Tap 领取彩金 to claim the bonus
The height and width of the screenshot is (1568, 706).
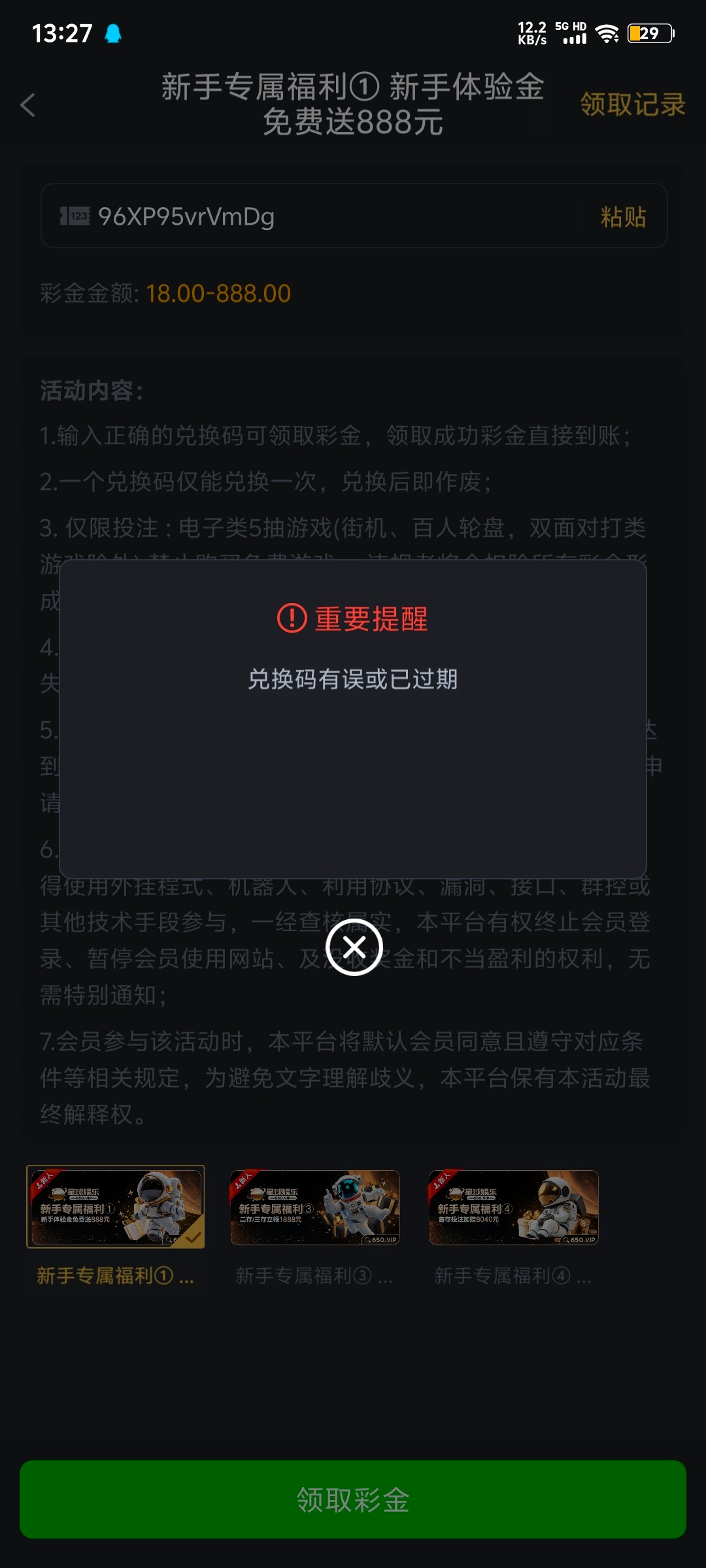coord(353,1499)
